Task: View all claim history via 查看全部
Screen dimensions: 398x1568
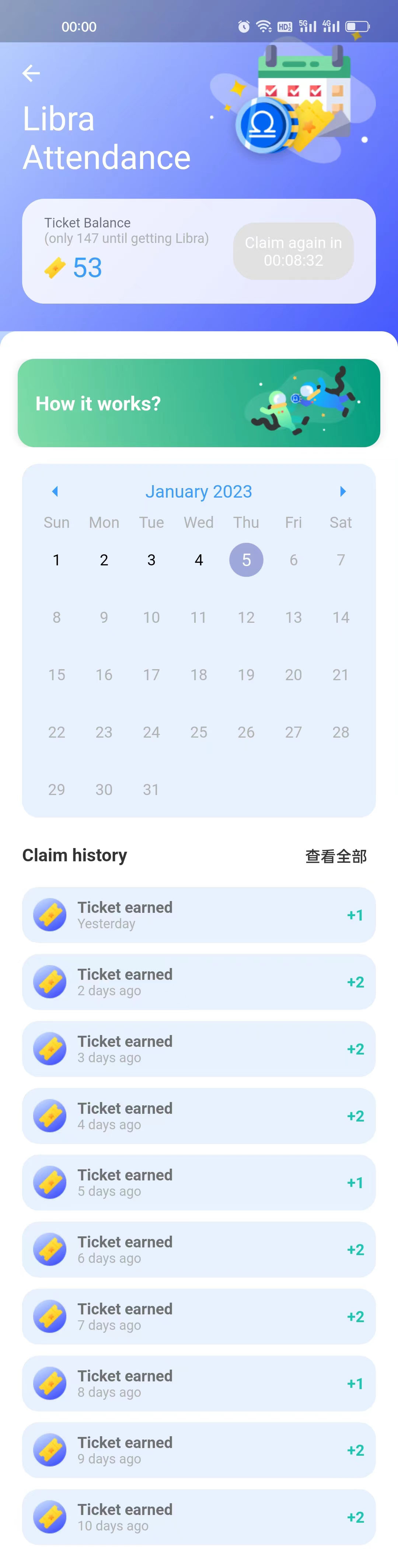Action: point(335,856)
